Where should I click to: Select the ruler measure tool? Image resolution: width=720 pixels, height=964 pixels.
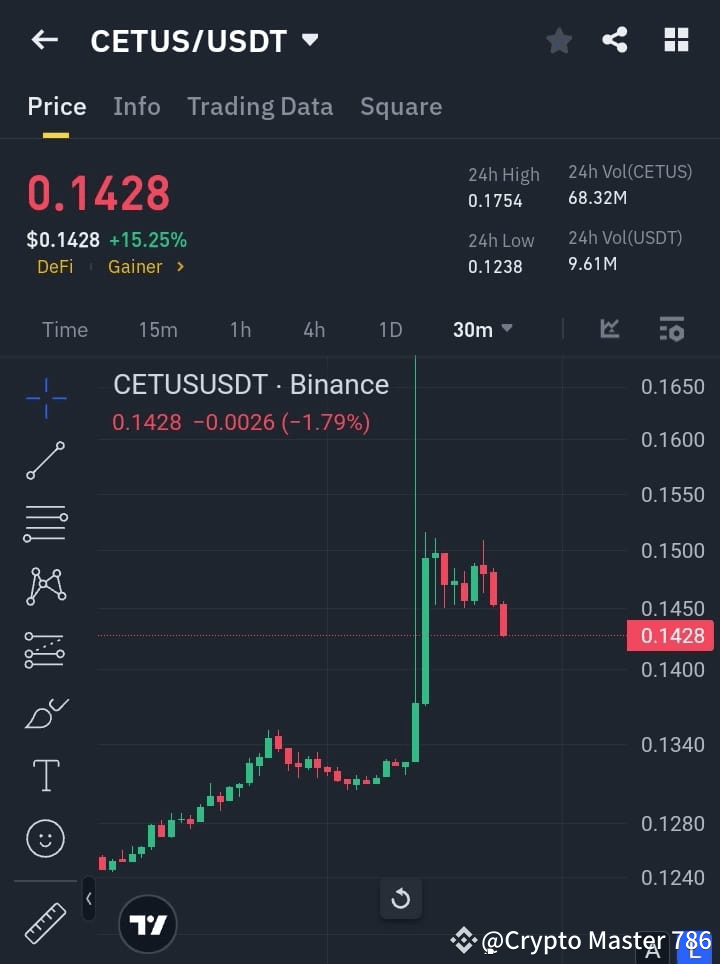point(45,922)
